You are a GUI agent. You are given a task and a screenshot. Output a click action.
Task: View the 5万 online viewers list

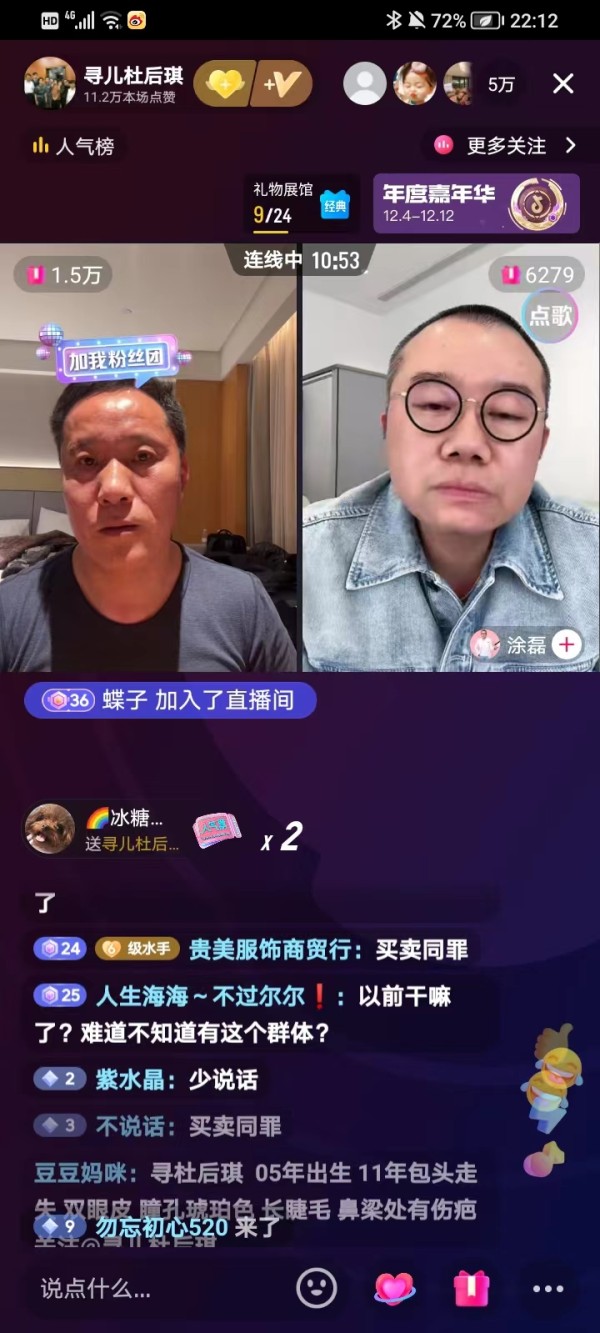tap(501, 85)
